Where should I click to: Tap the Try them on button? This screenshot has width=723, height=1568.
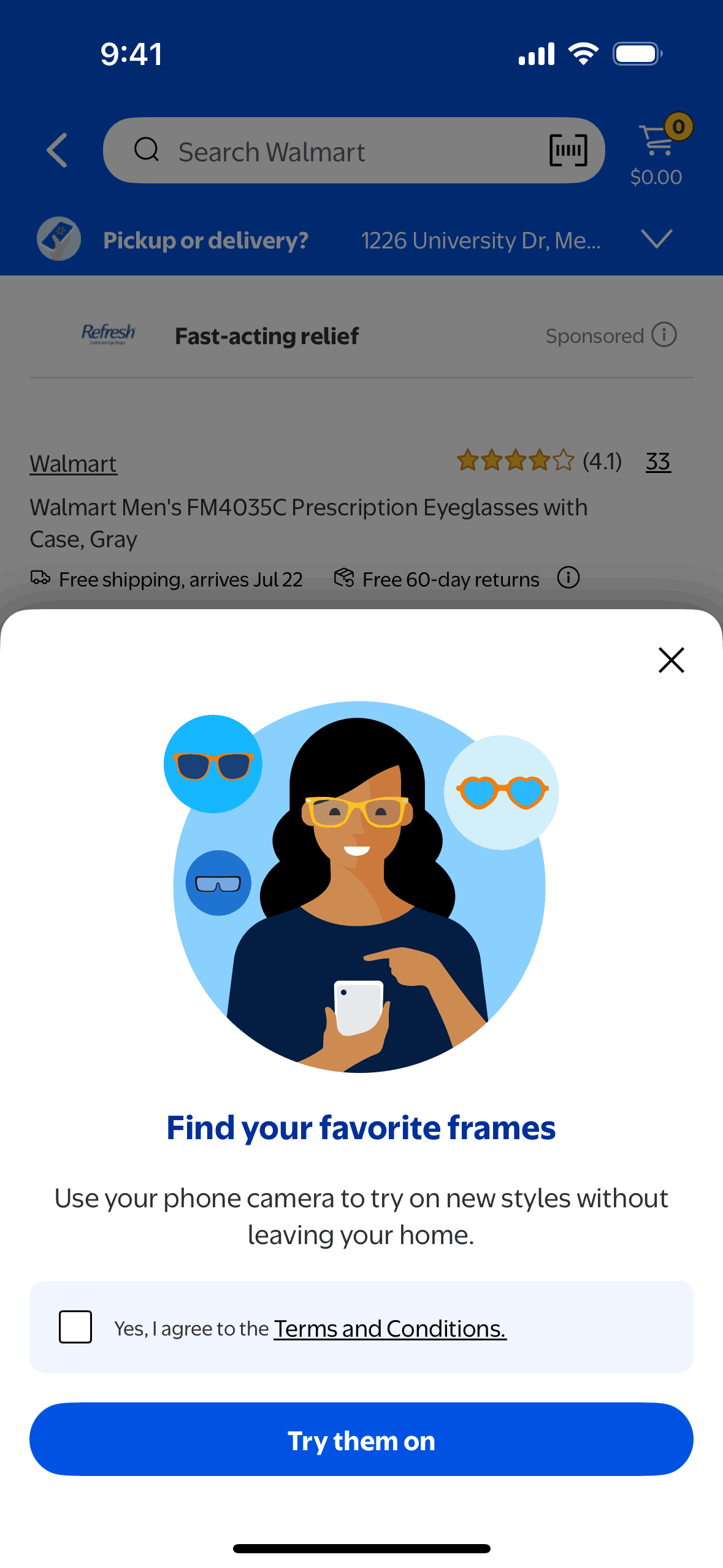(361, 1439)
